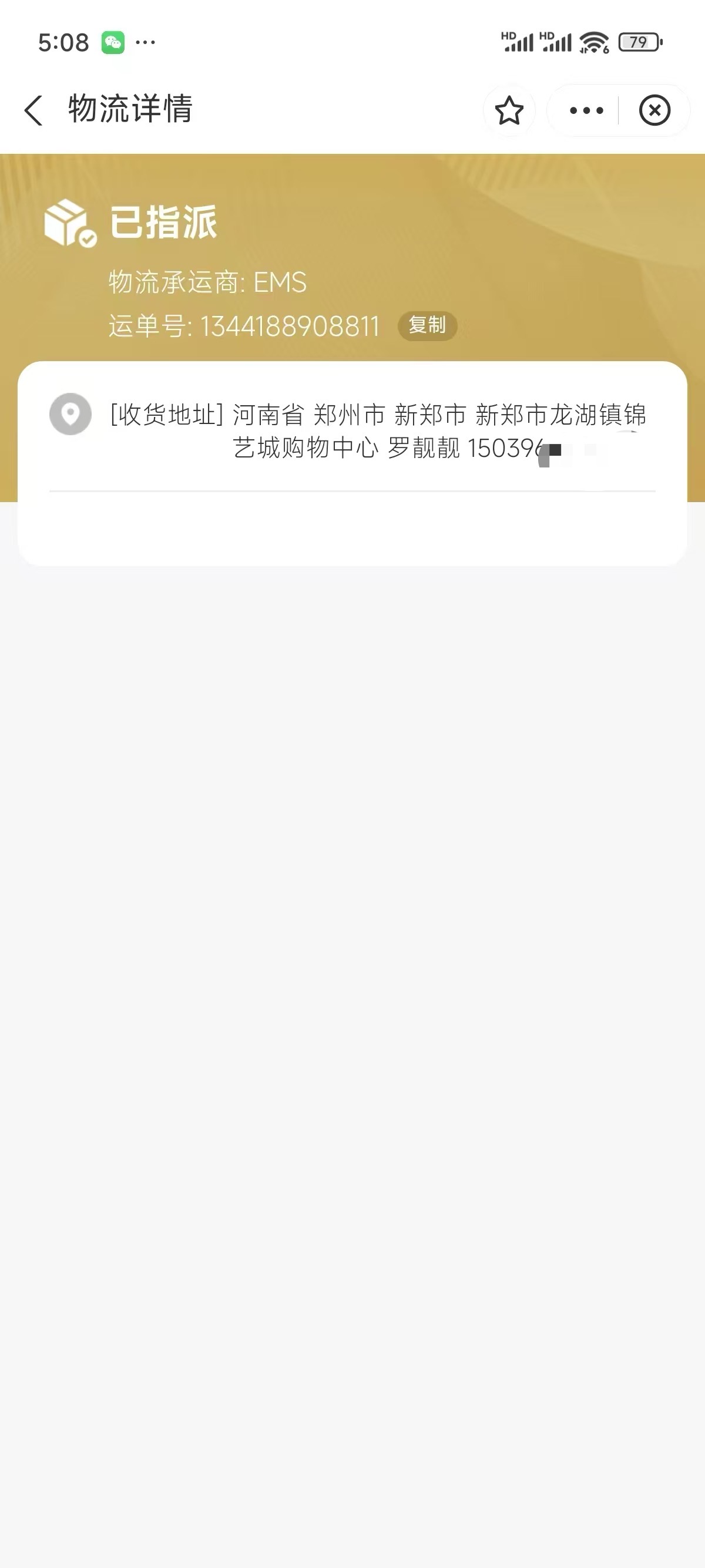Copy the waybill number with 复制

click(x=427, y=326)
